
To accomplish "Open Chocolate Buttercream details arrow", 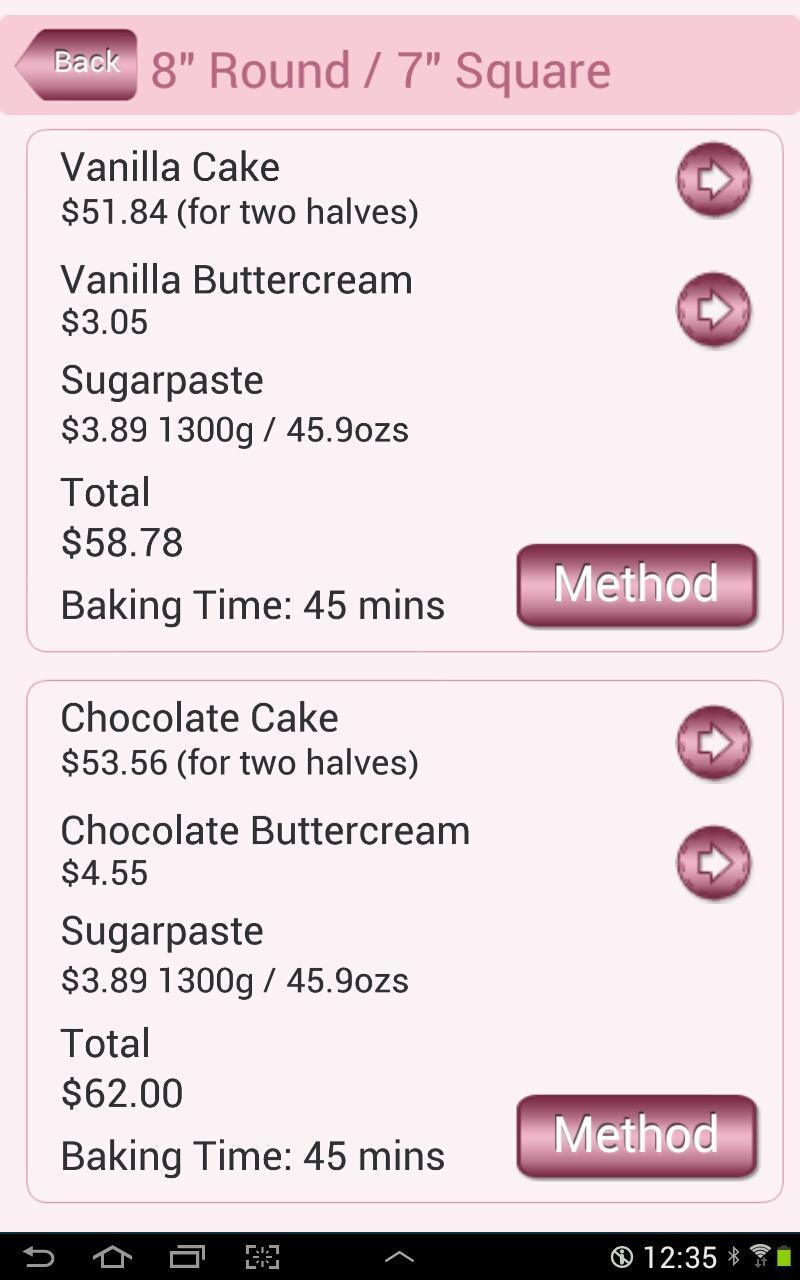I will click(713, 862).
